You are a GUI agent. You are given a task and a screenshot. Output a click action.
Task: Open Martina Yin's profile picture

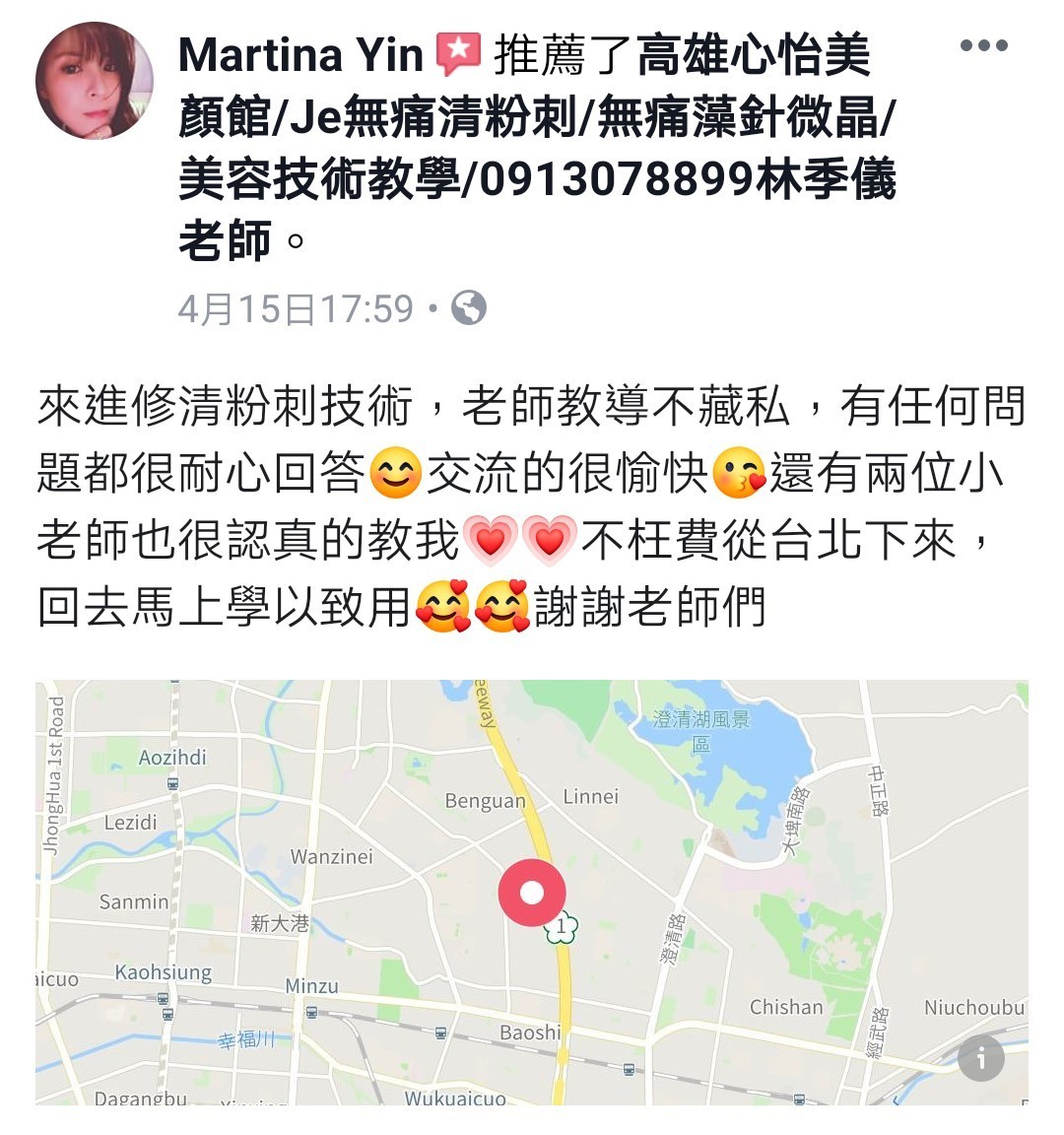pos(95,81)
